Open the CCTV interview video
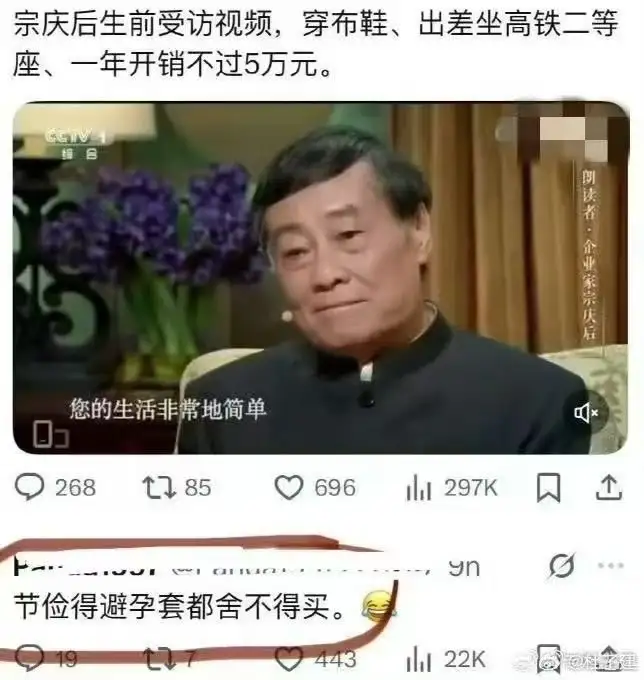This screenshot has height=680, width=644. (320, 278)
